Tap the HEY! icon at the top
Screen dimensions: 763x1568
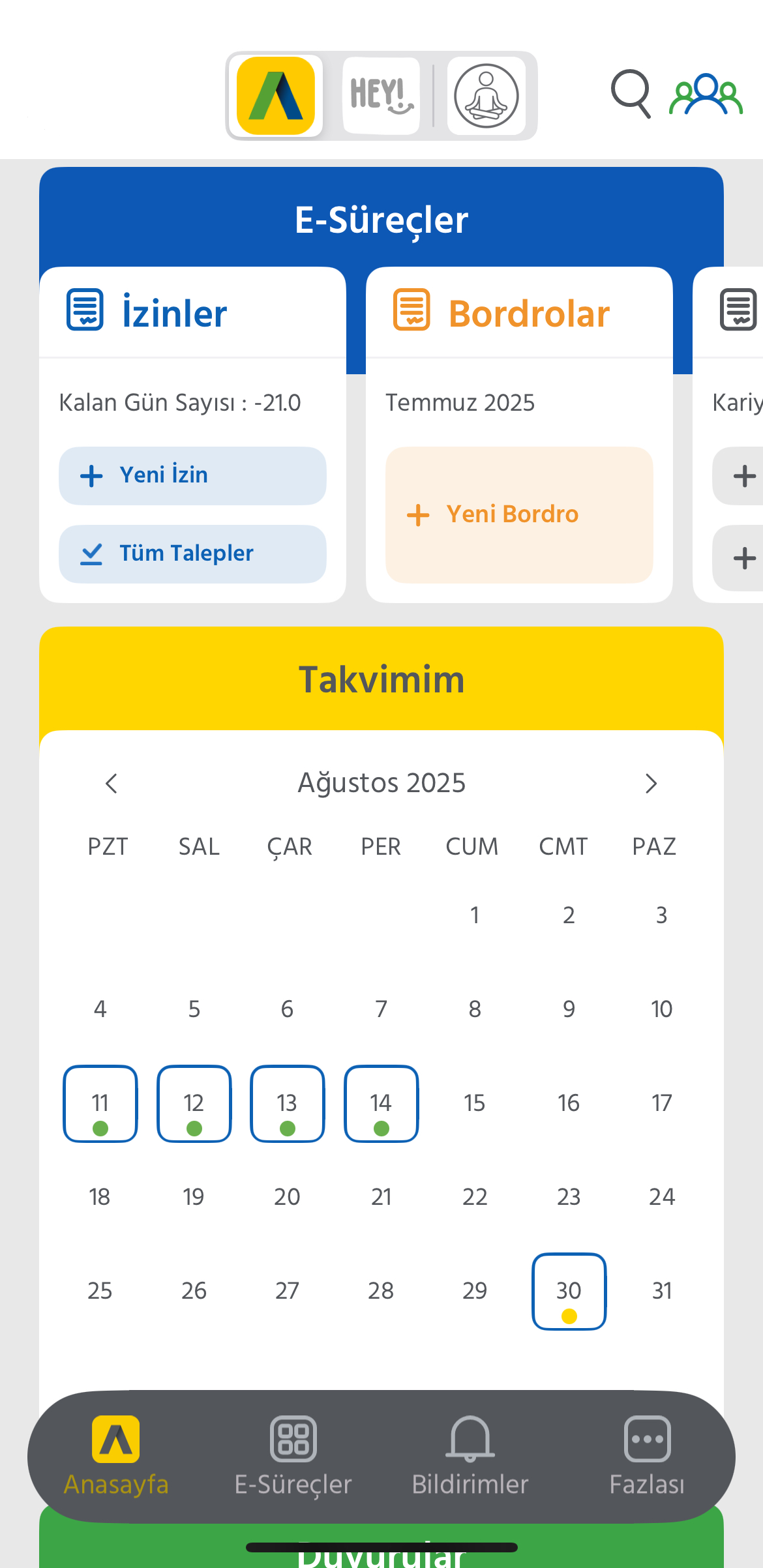tap(381, 95)
